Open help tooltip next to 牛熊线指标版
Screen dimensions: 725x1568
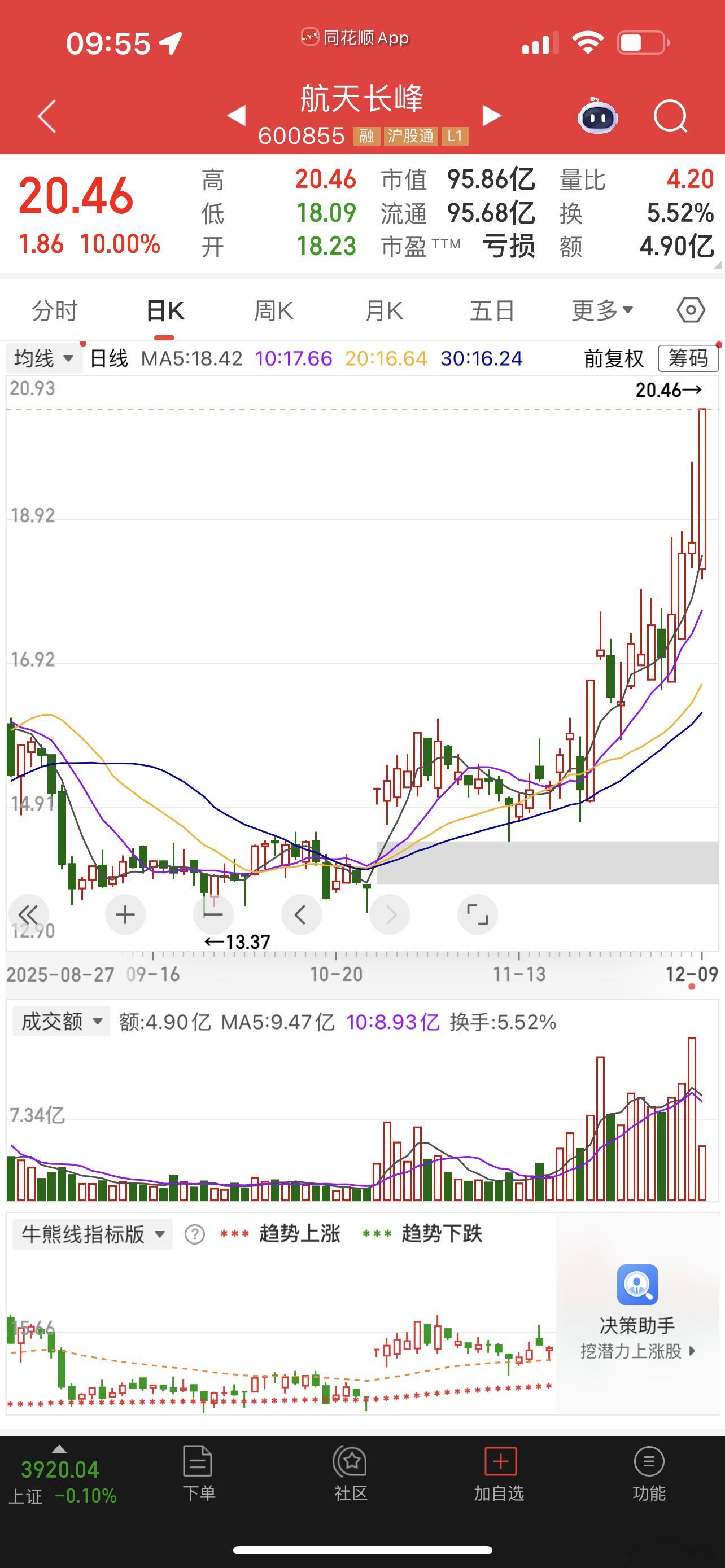194,1236
